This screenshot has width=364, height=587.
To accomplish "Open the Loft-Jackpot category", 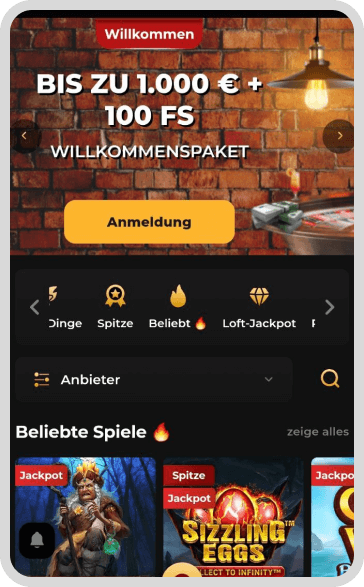I will coord(259,307).
